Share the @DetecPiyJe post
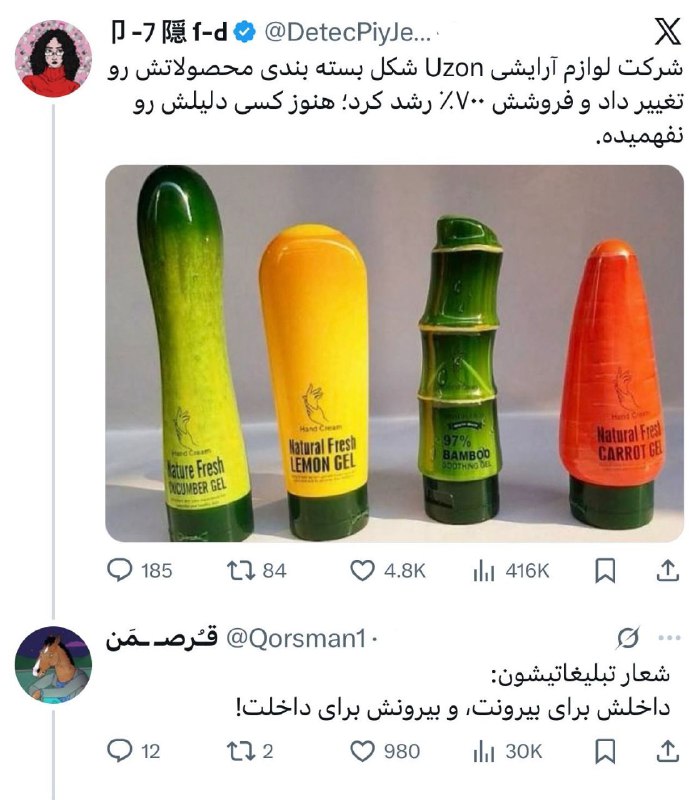Screen dimensions: 699x800 coord(666,570)
